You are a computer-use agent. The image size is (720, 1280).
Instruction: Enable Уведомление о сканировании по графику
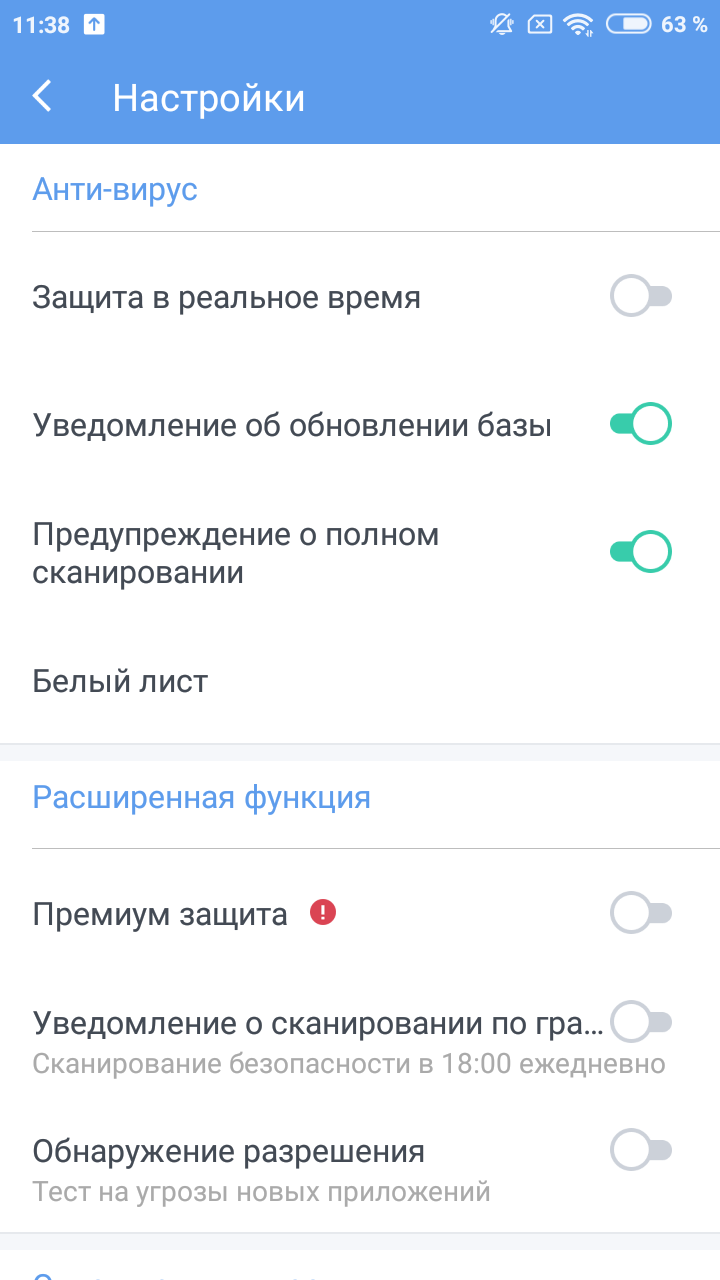(x=641, y=1023)
